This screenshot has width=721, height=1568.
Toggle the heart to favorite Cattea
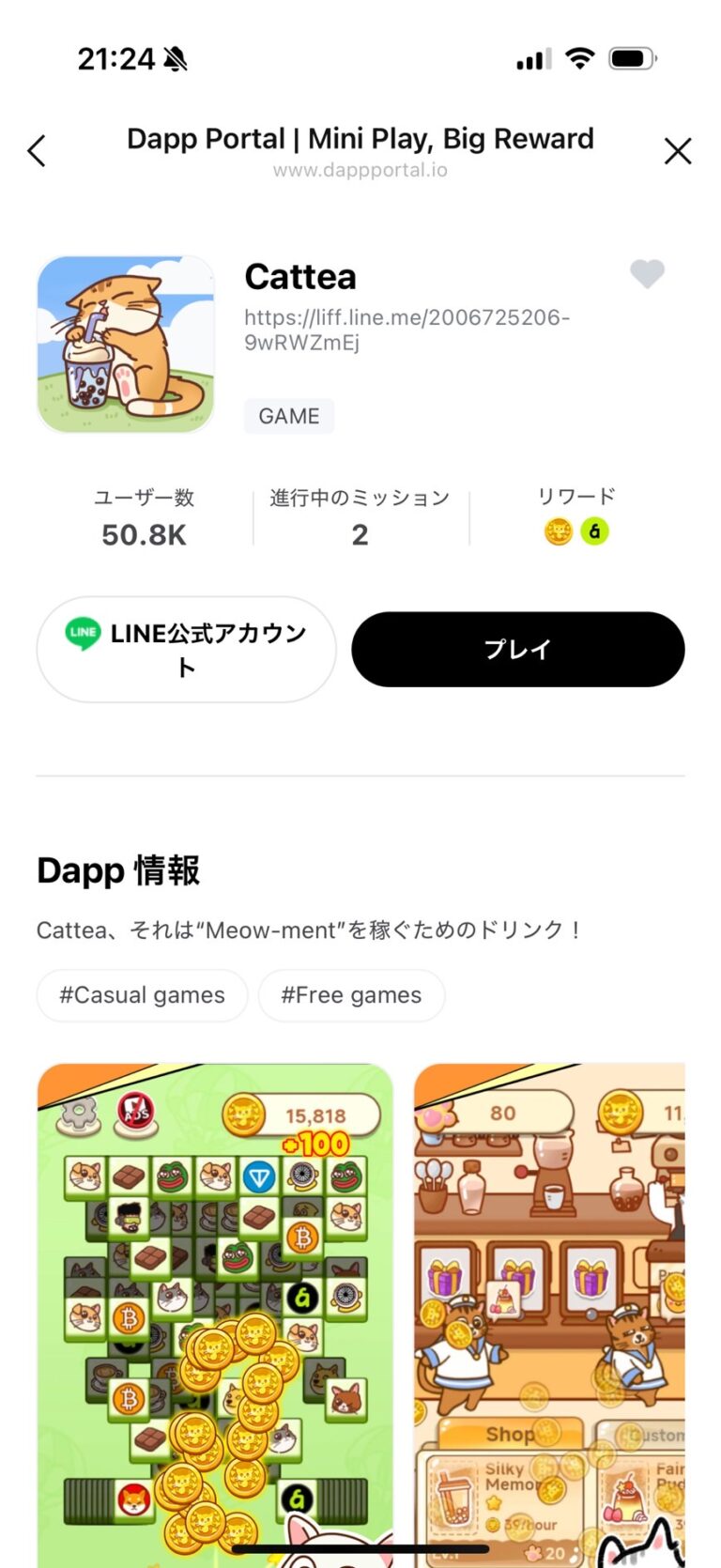click(649, 274)
